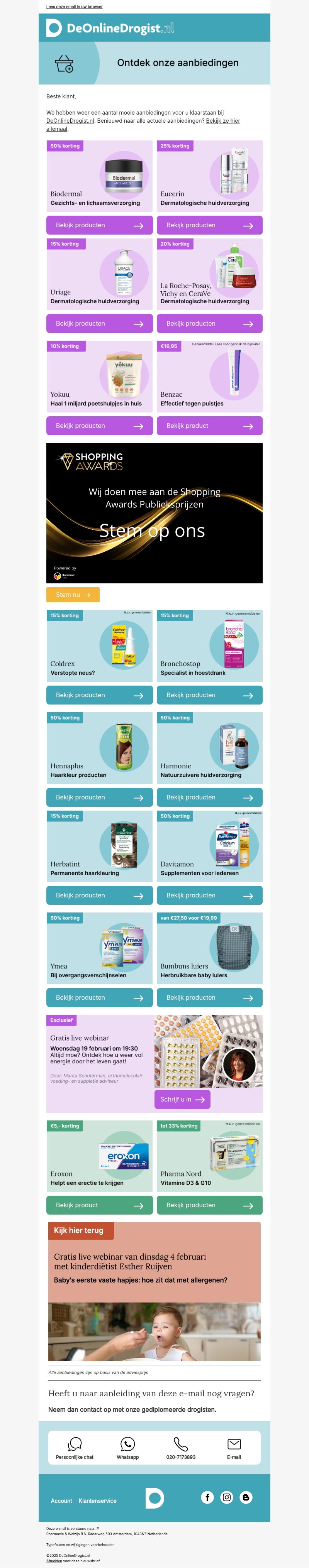View Biodermal products button

[x=99, y=225]
